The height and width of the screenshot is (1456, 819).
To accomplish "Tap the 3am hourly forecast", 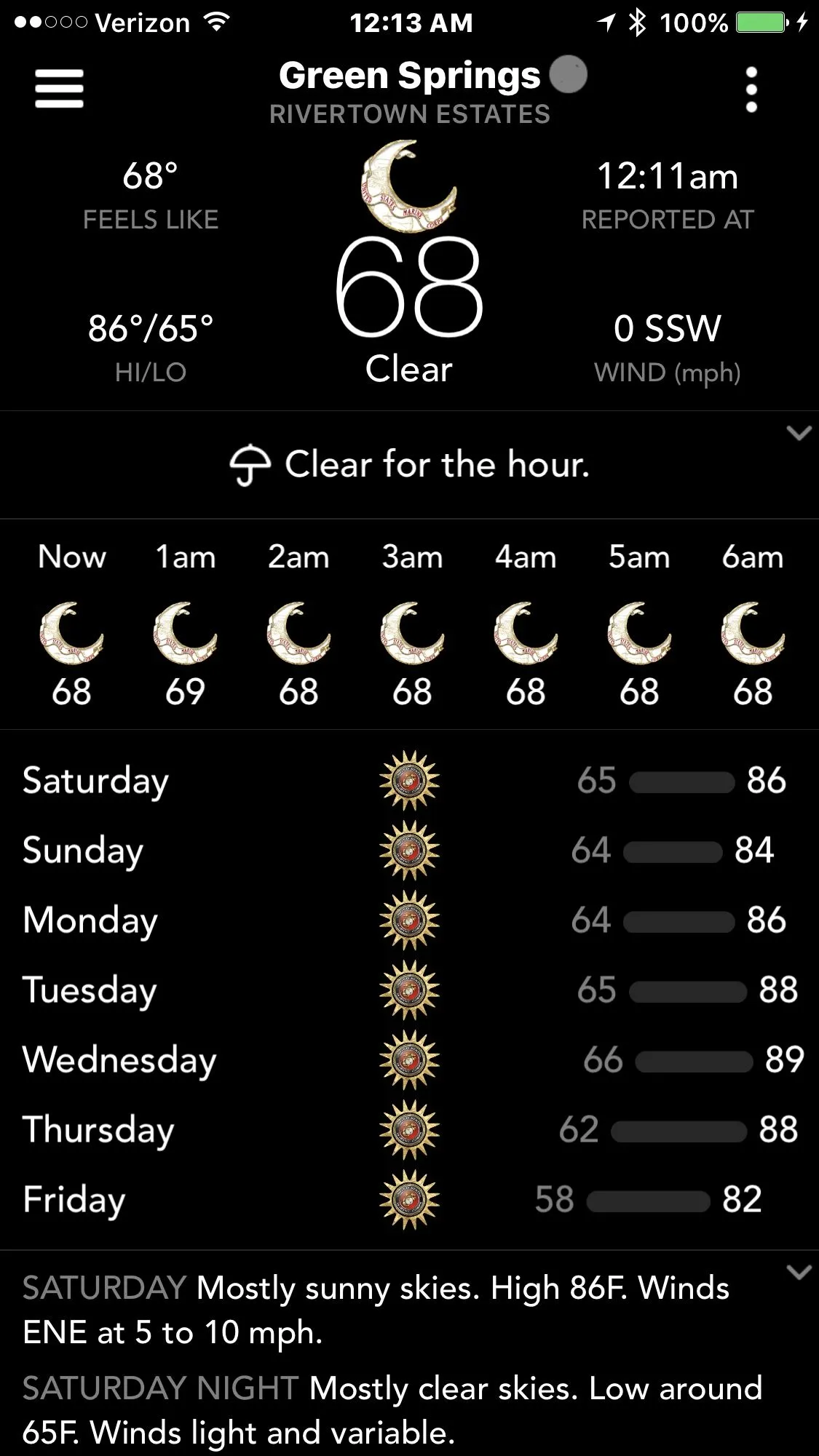I will pyautogui.click(x=412, y=626).
